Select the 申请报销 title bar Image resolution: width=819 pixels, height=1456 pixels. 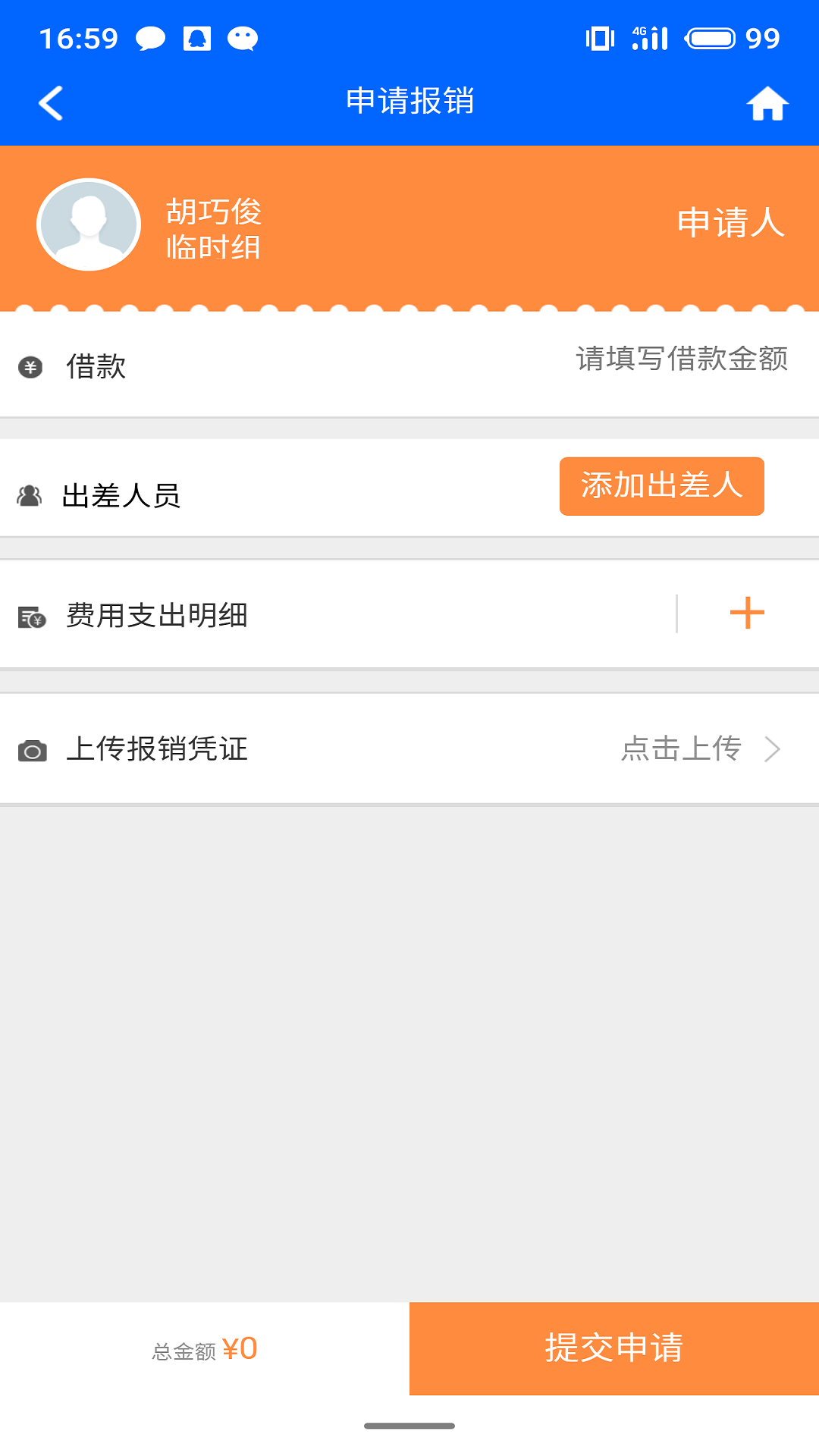pyautogui.click(x=409, y=101)
